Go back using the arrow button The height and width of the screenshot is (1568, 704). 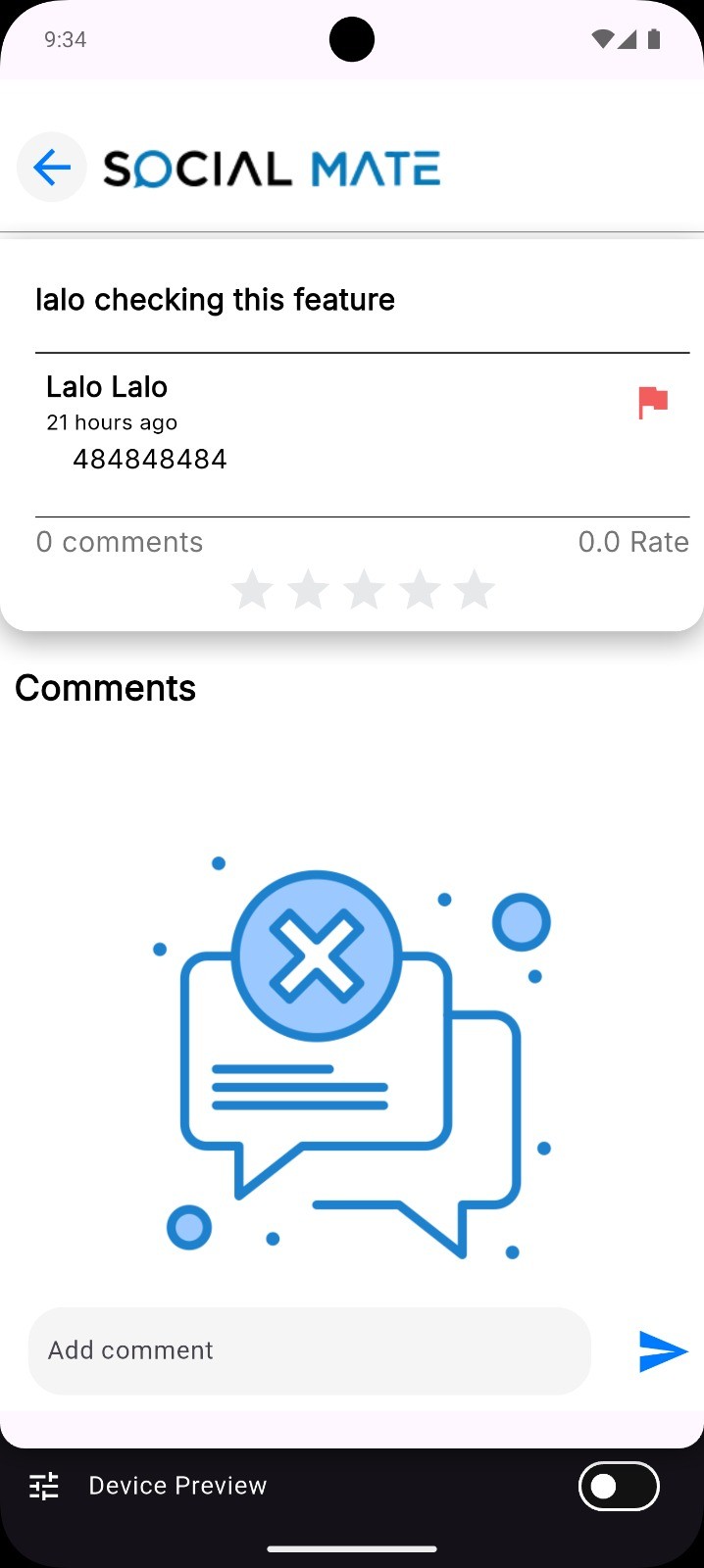pyautogui.click(x=52, y=168)
